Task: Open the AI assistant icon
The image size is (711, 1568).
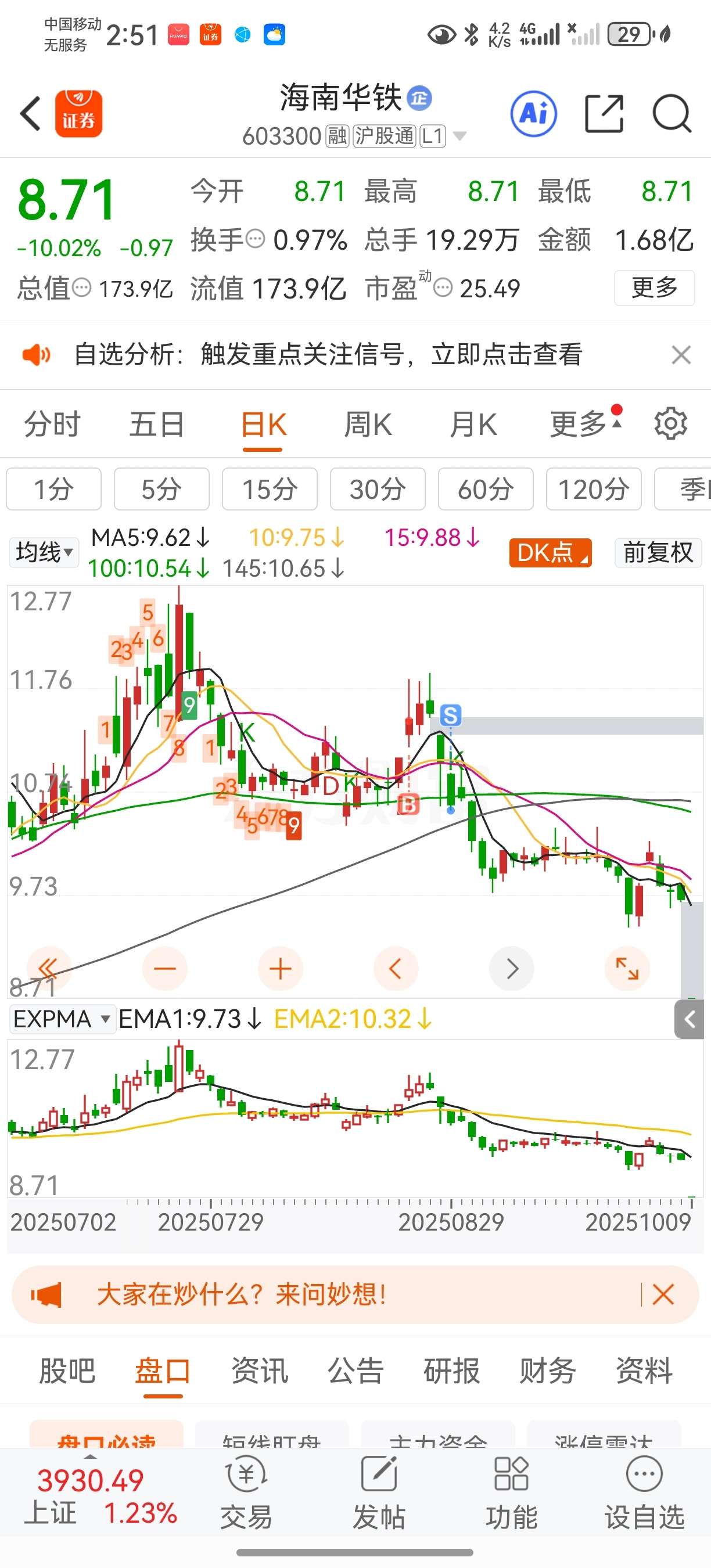Action: [534, 114]
